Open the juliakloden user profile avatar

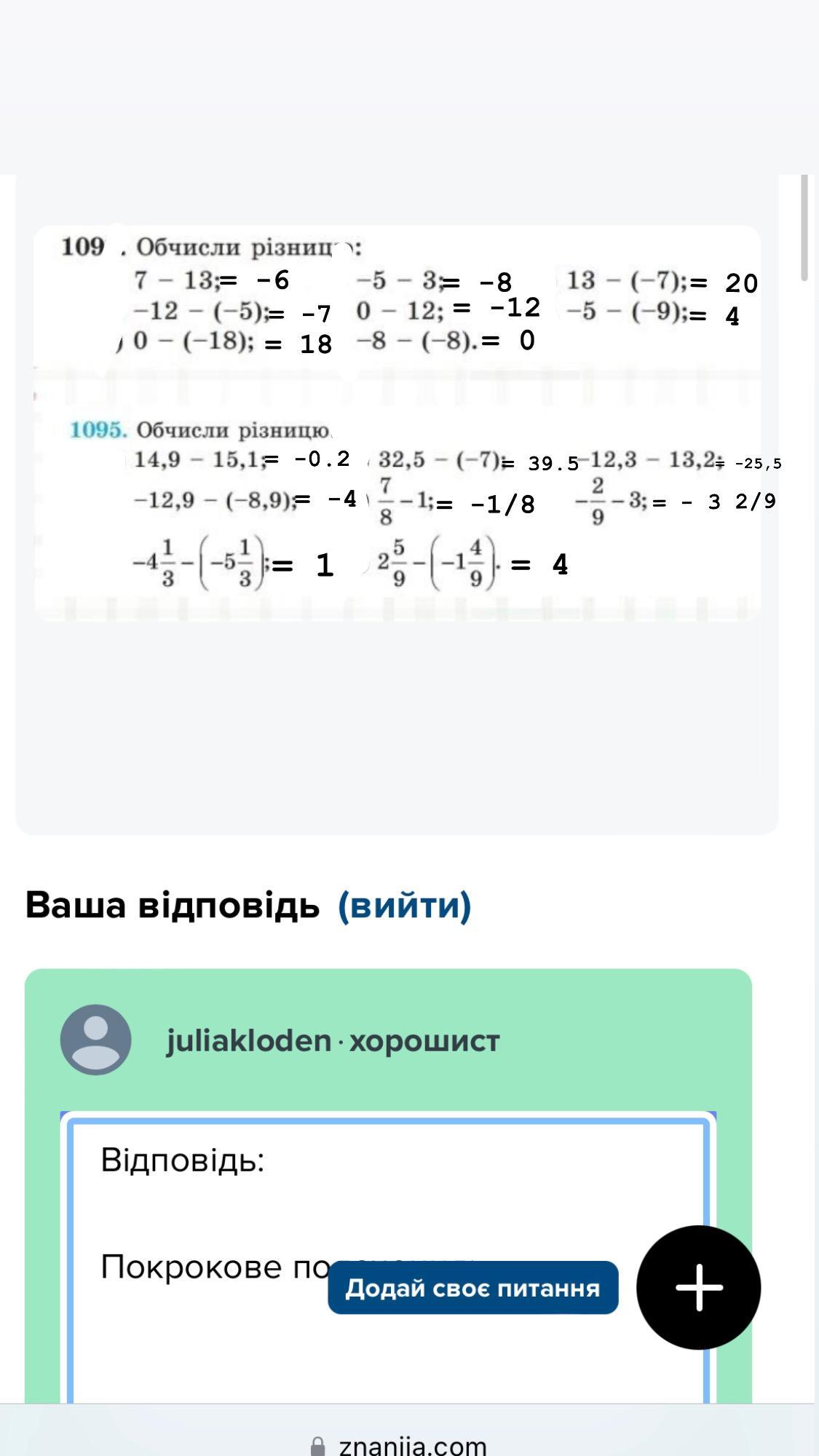point(95,1040)
